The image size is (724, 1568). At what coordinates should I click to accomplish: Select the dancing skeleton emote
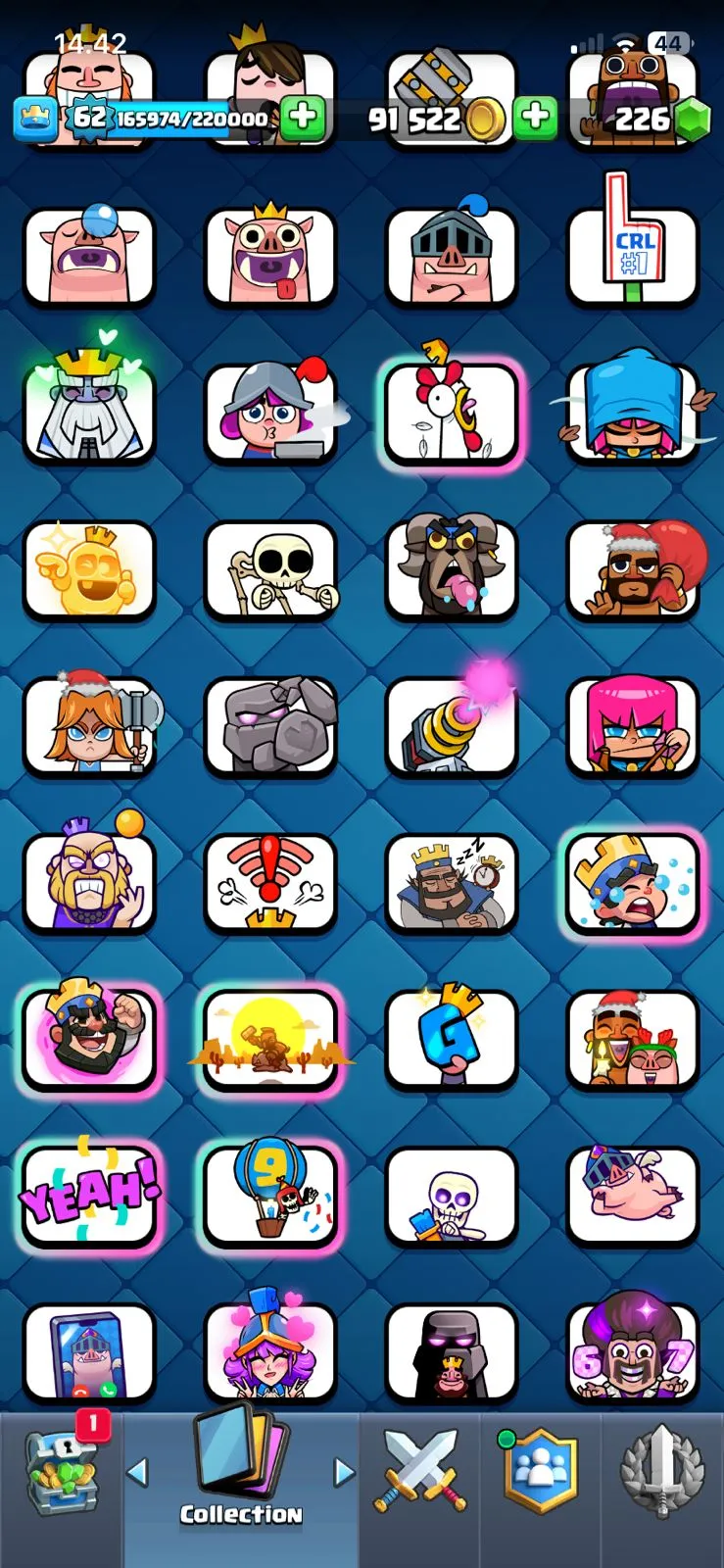pyautogui.click(x=270, y=570)
